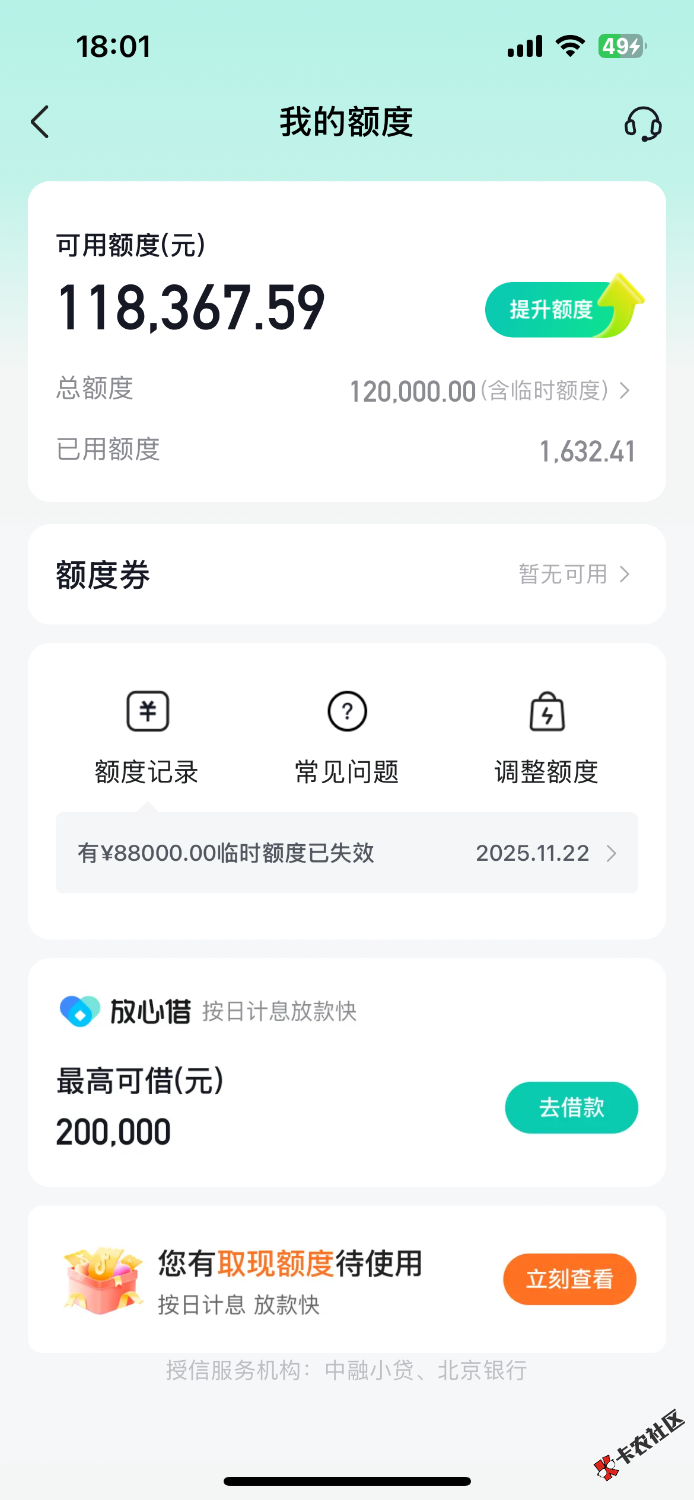Select 调整额度 option
The width and height of the screenshot is (694, 1500).
click(x=546, y=738)
